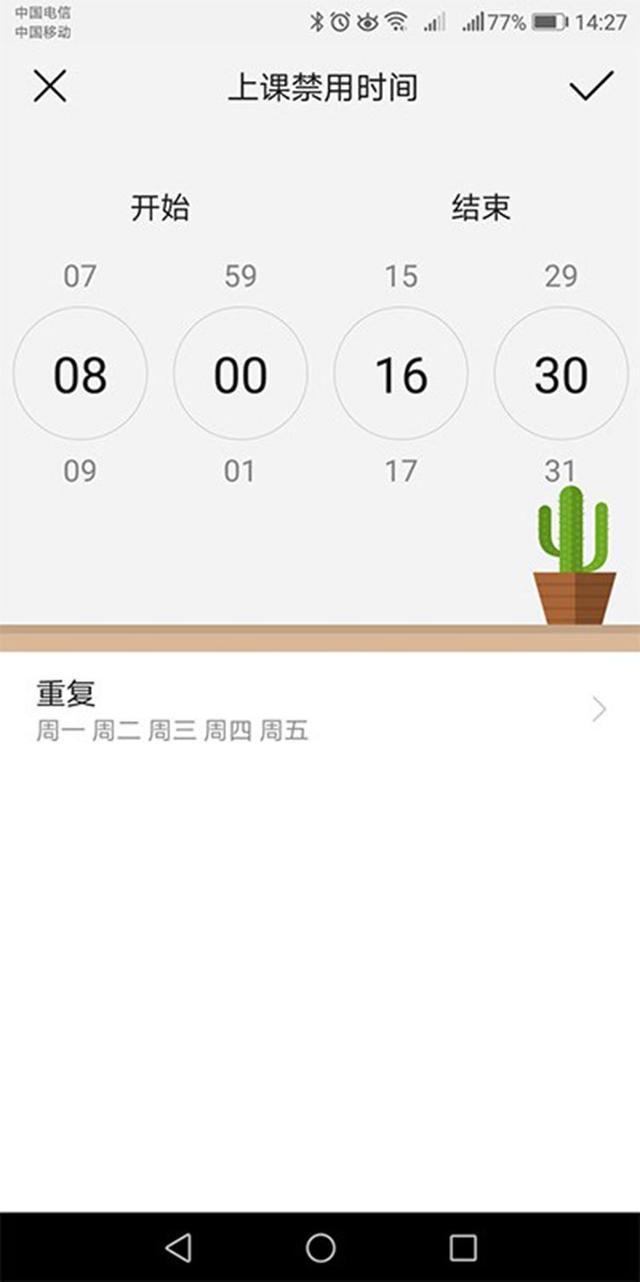Select 15 as the end hour
This screenshot has width=640, height=1282.
click(400, 277)
